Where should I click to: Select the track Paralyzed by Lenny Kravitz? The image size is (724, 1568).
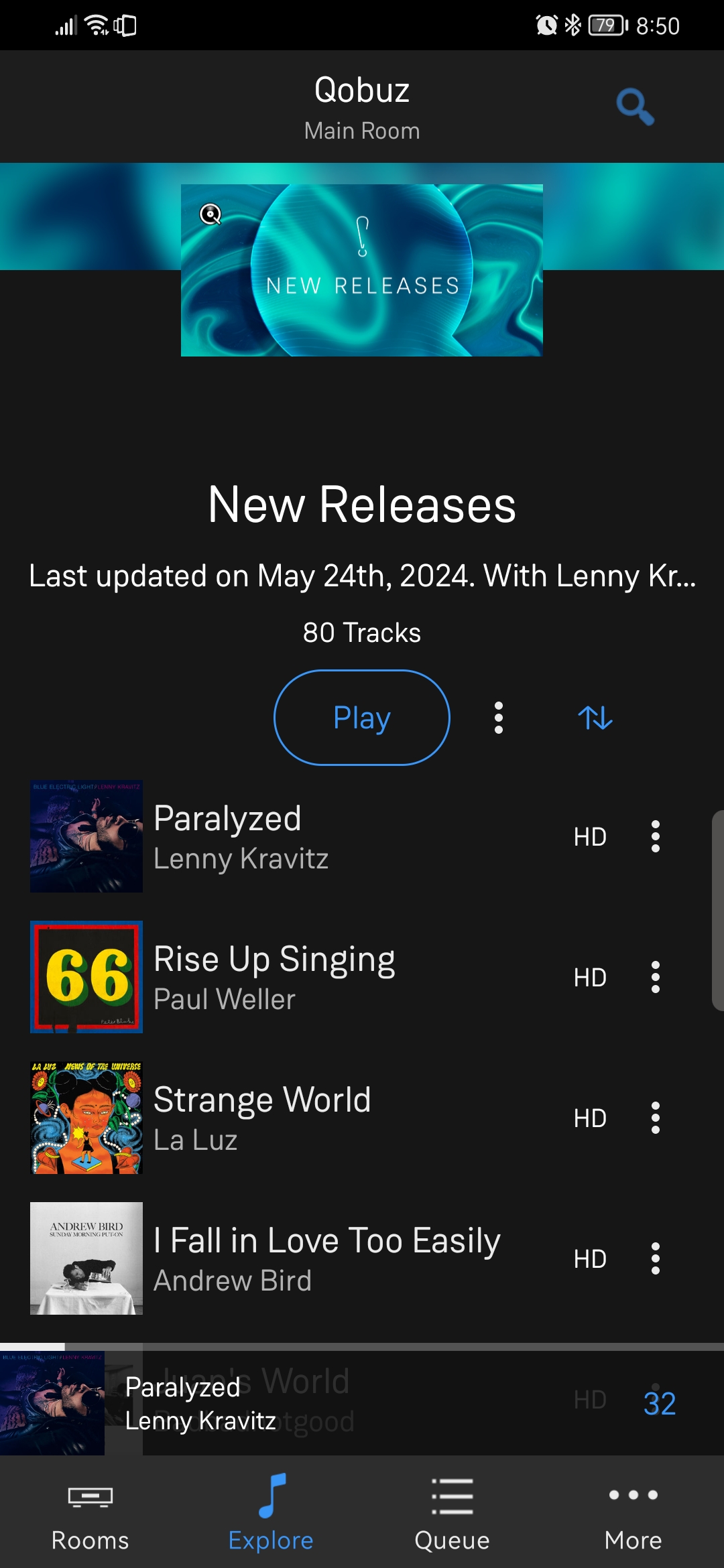(x=302, y=836)
